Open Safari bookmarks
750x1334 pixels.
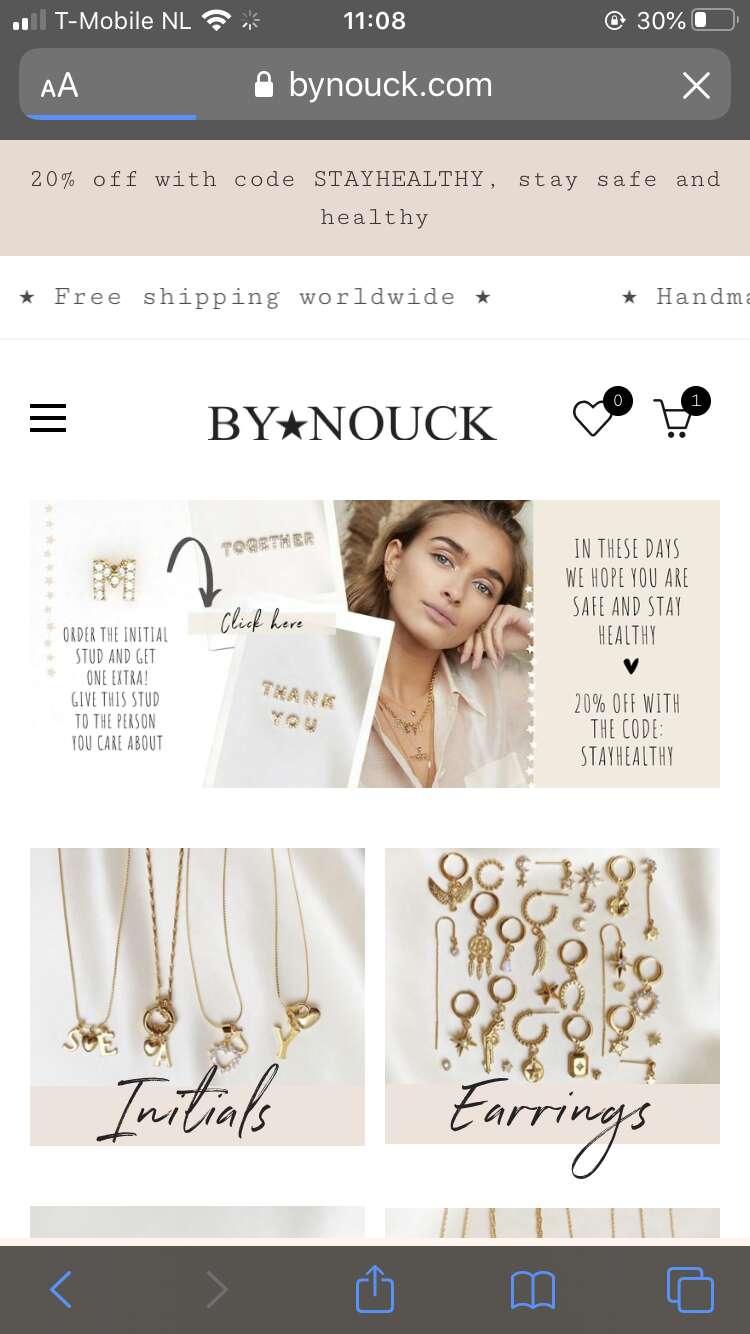(x=532, y=1290)
